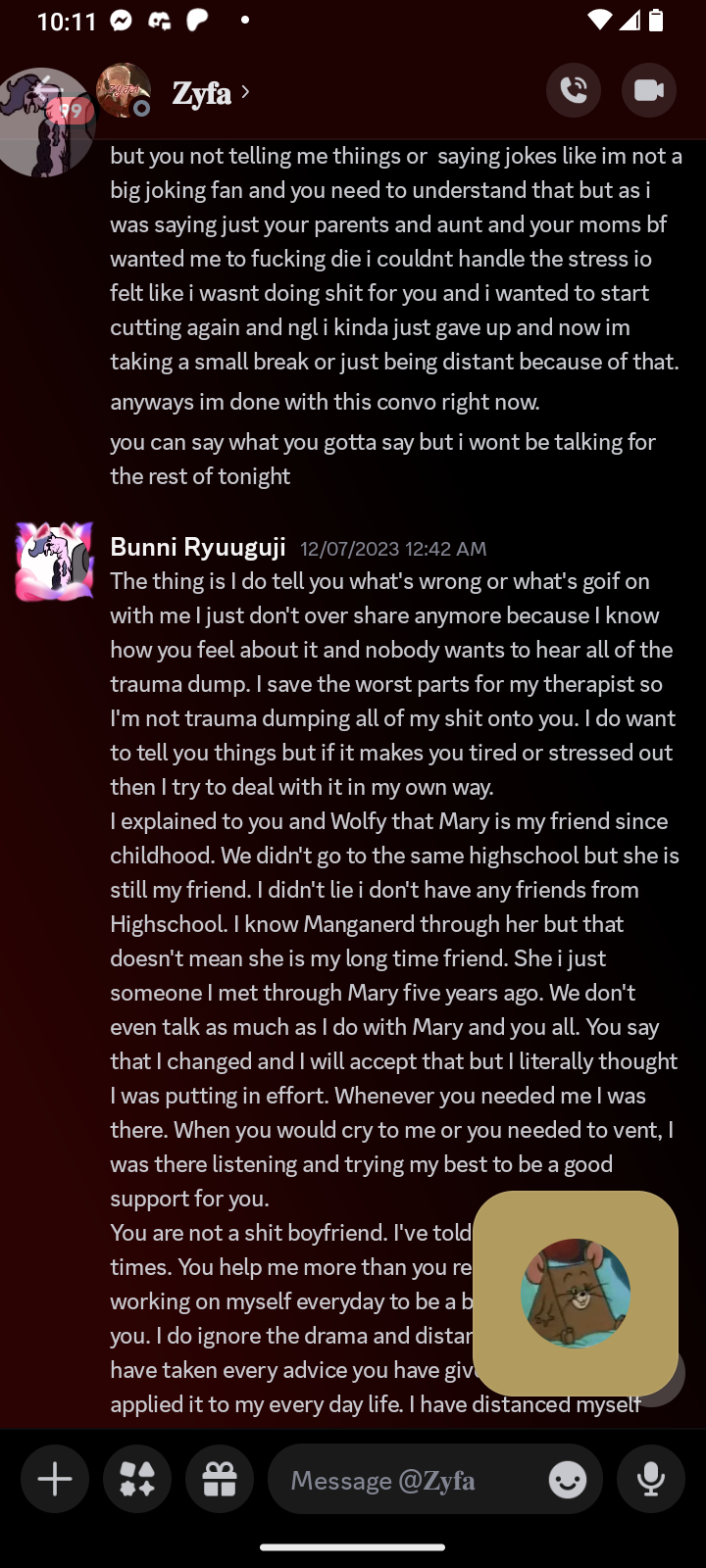This screenshot has width=706, height=1568.
Task: Tap the floating mouse sticker overlay
Action: click(x=576, y=1293)
